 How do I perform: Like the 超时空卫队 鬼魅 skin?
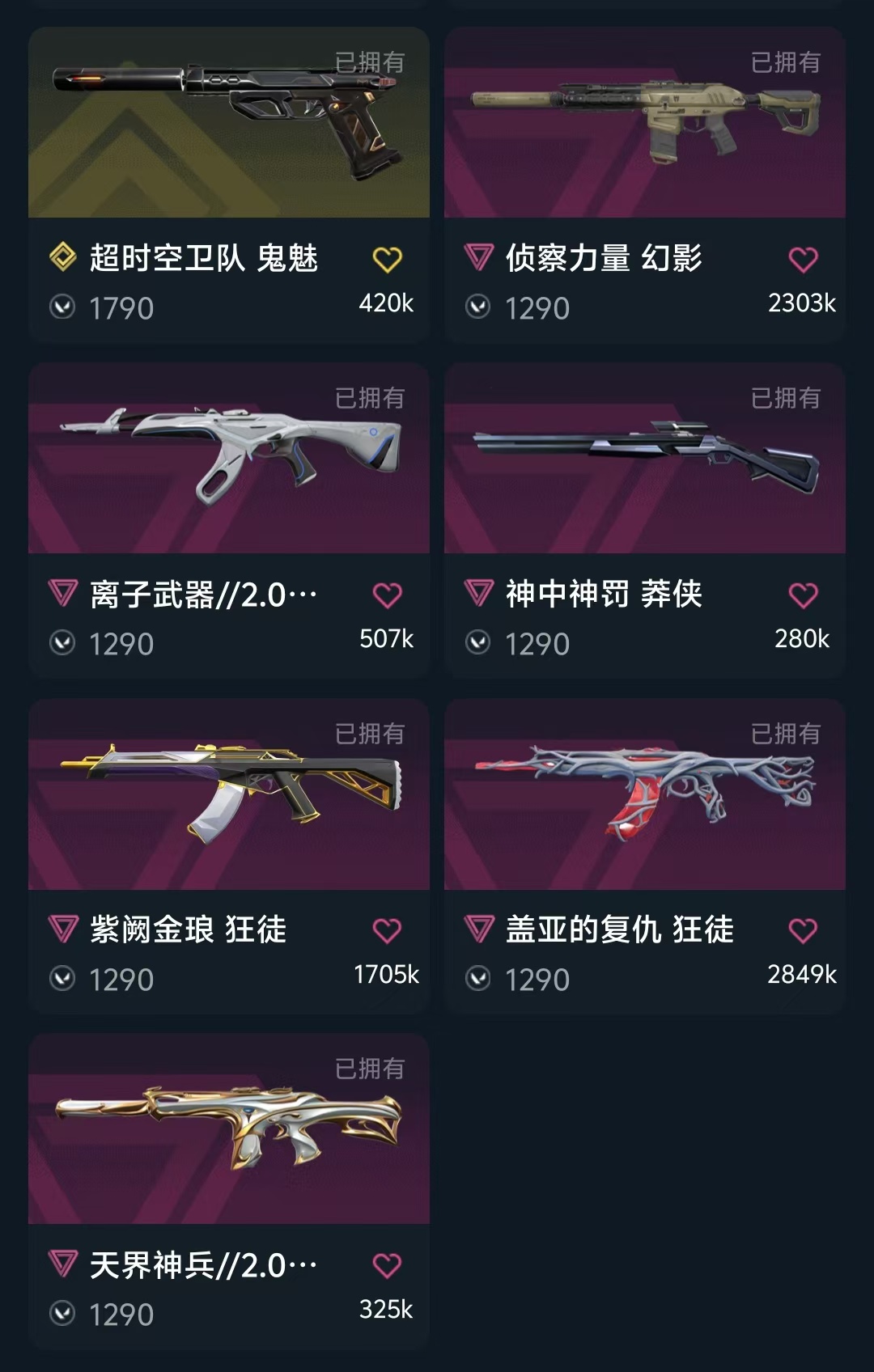tap(387, 260)
